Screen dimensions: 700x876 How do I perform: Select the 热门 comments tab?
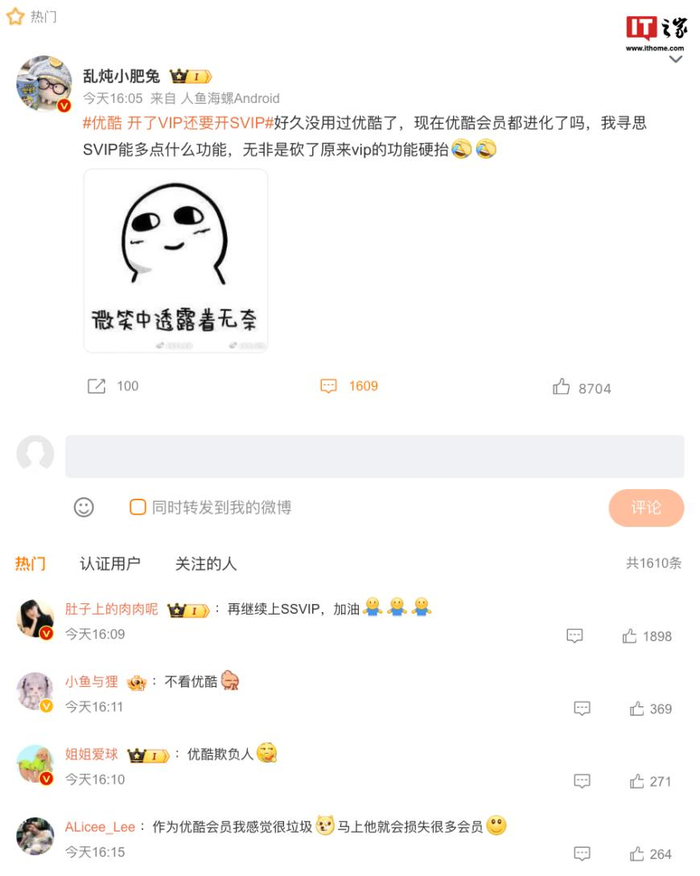pyautogui.click(x=30, y=564)
